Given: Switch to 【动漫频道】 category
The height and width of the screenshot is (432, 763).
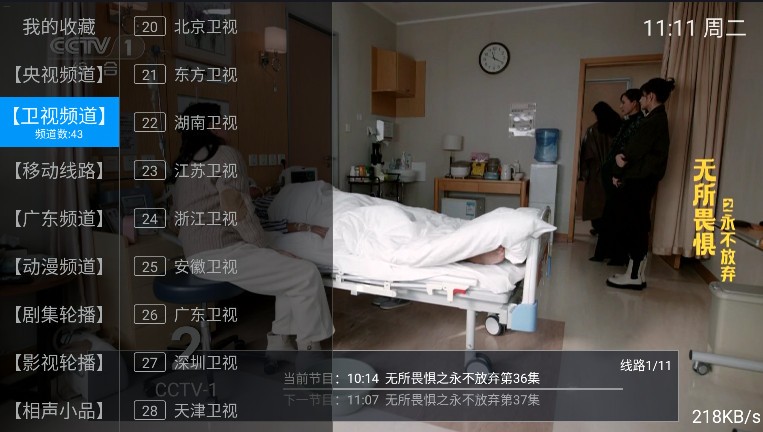Looking at the screenshot, I should (59, 266).
